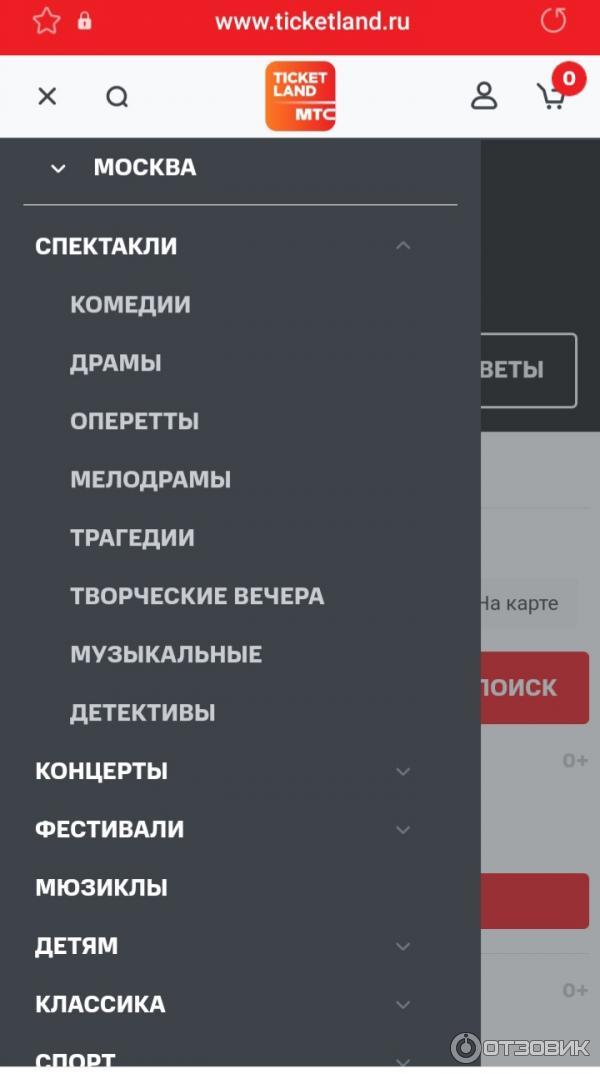Show Творческие вечера events
The image size is (600, 1074).
(197, 597)
